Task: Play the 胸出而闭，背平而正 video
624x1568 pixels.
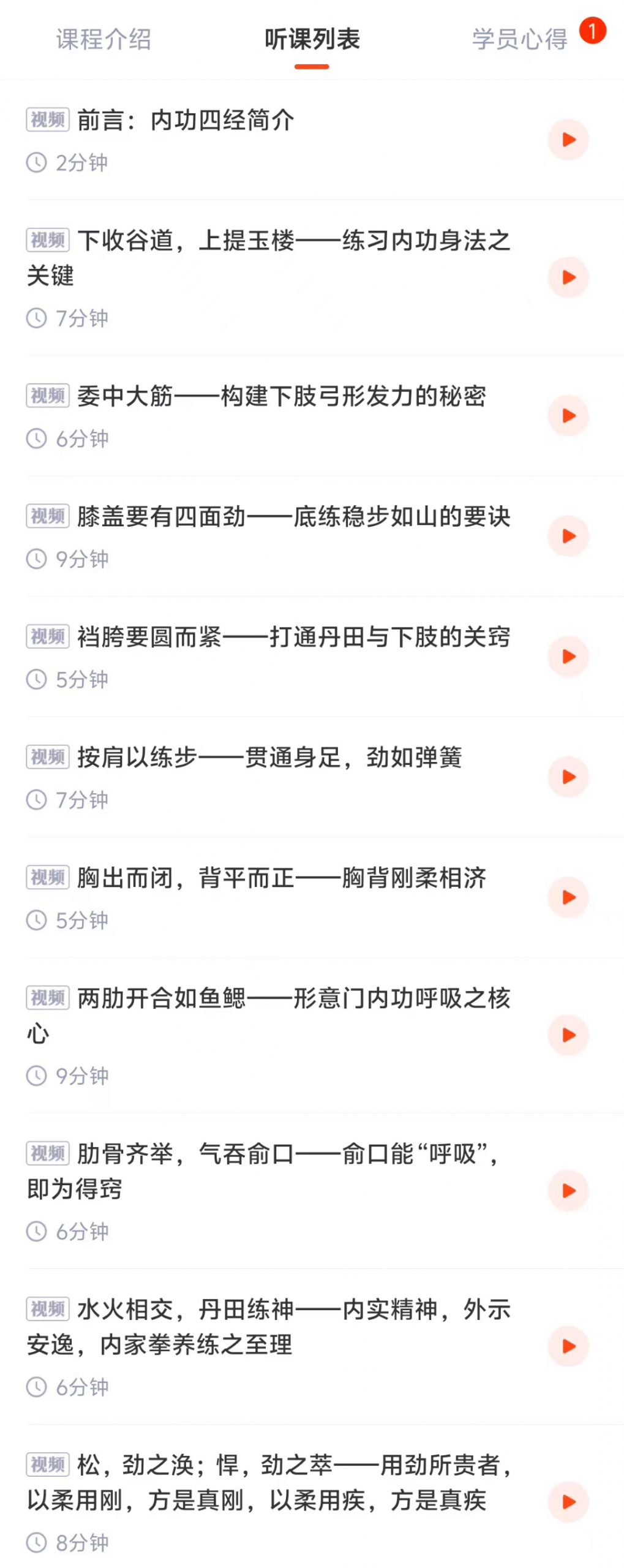Action: coord(568,897)
